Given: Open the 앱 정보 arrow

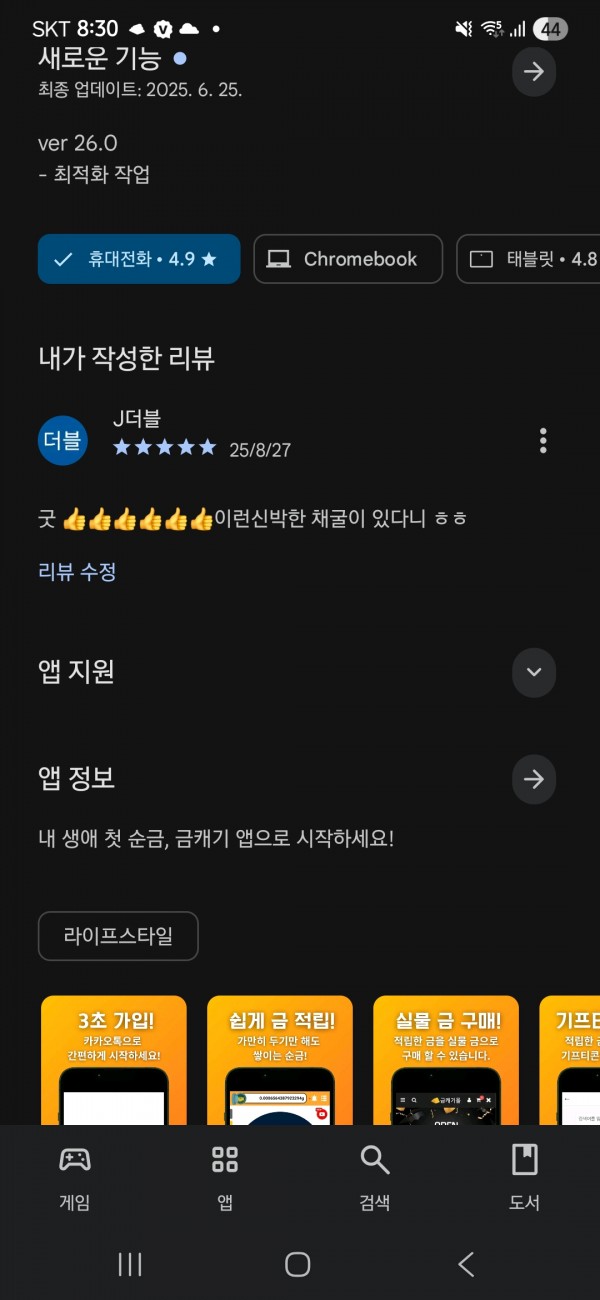Looking at the screenshot, I should tap(534, 779).
